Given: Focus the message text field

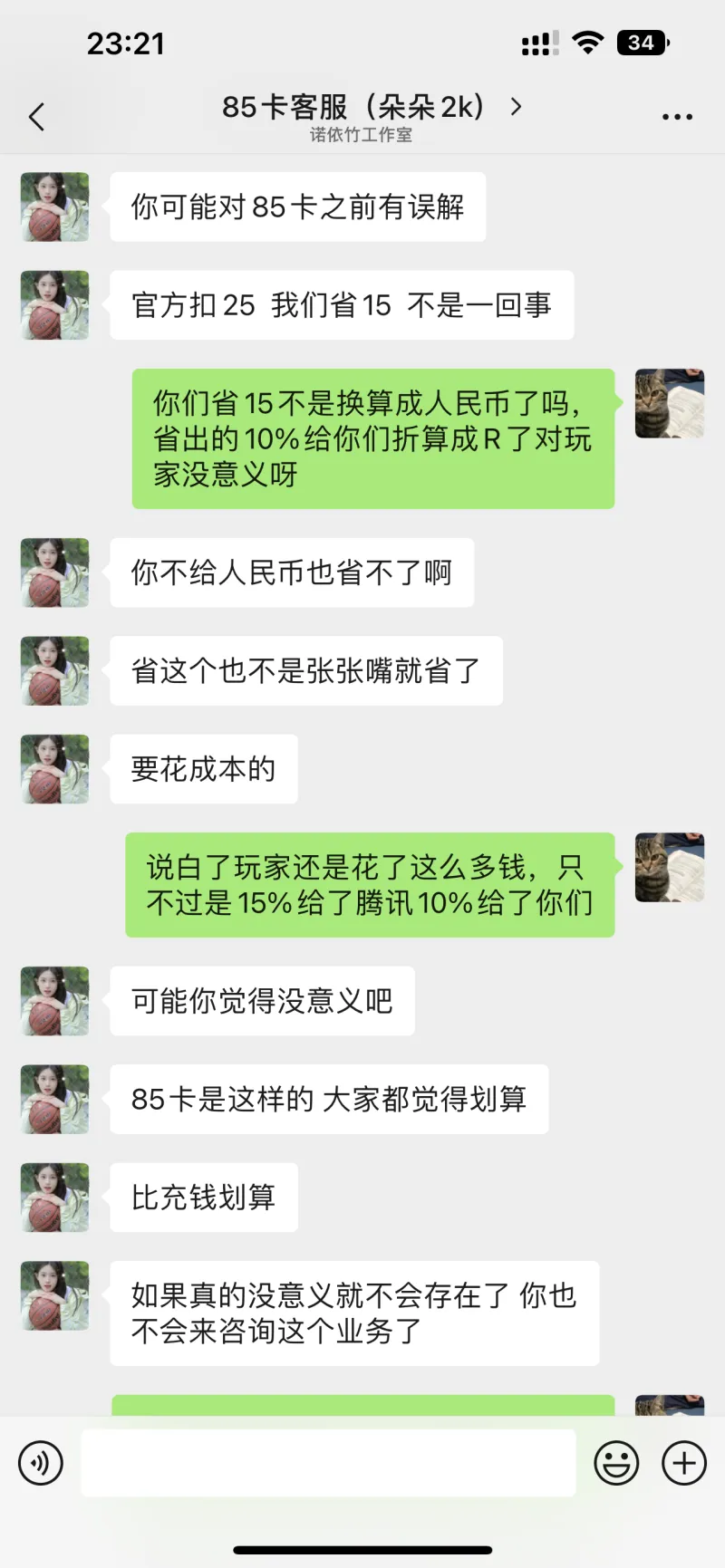Looking at the screenshot, I should pyautogui.click(x=328, y=1462).
